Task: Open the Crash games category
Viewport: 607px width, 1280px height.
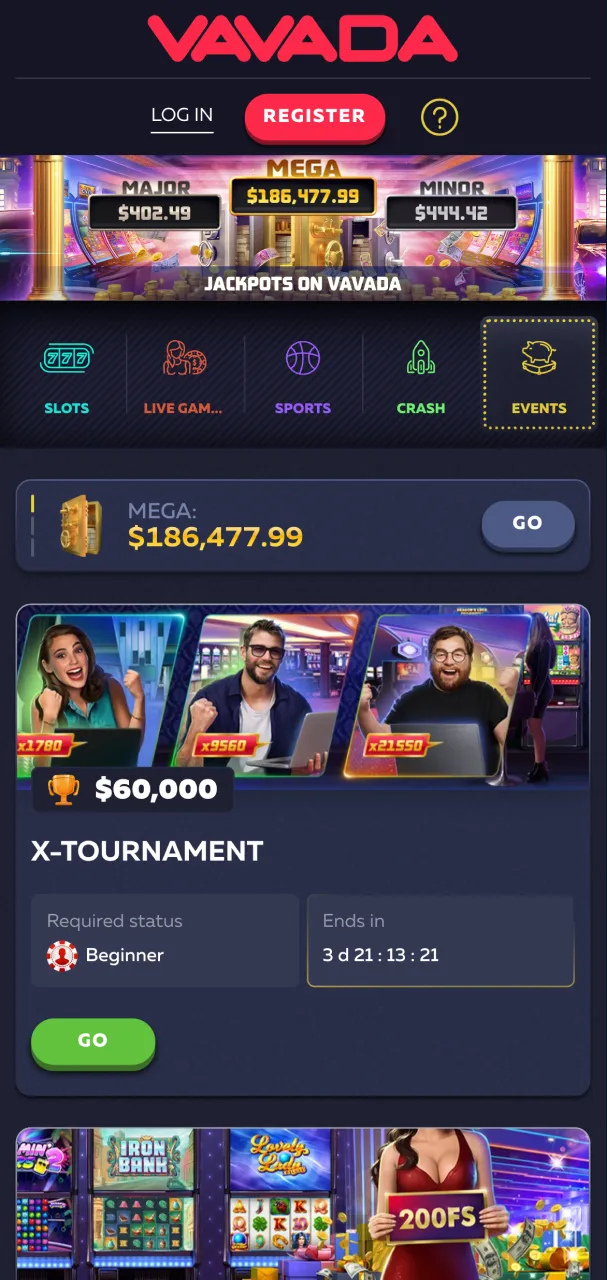Action: click(x=420, y=378)
